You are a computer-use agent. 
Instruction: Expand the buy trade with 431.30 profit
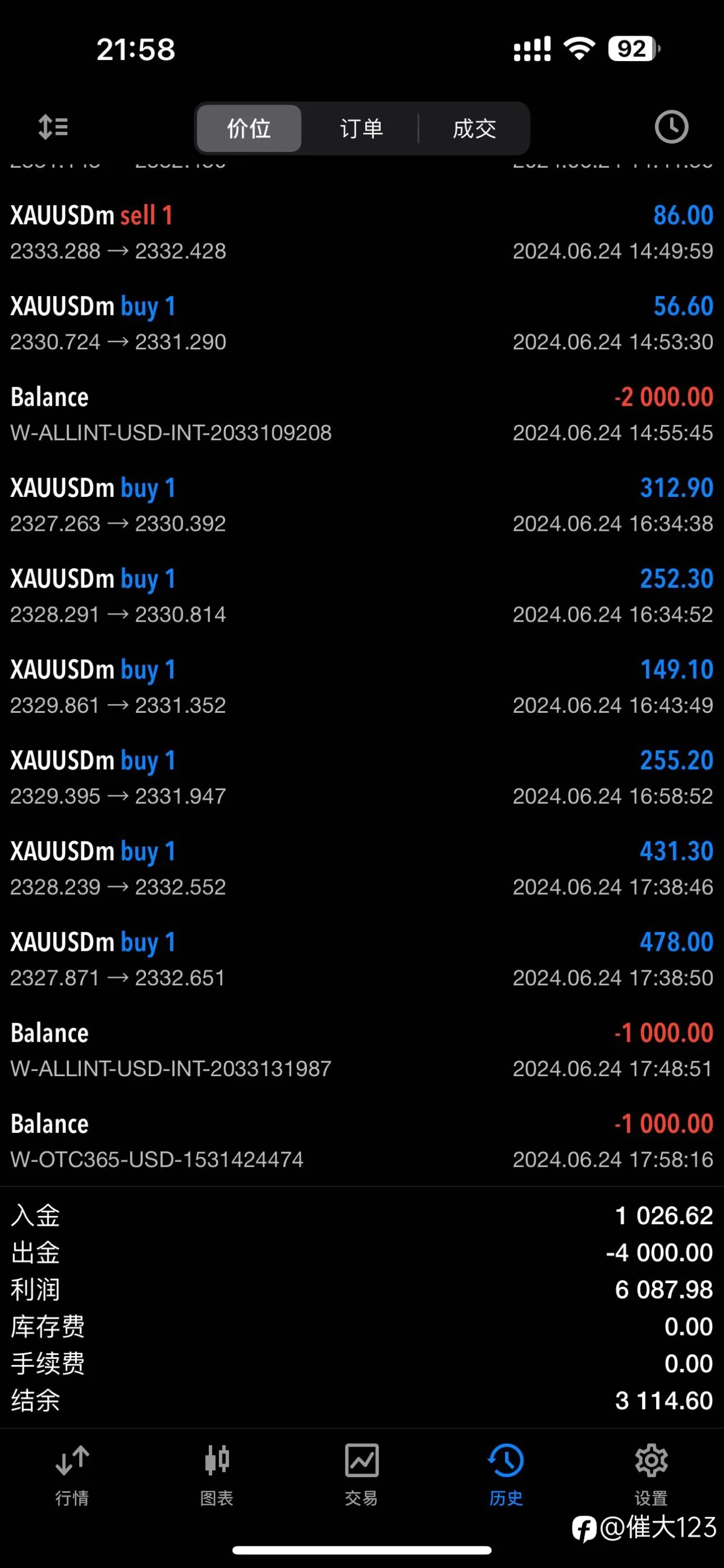coord(361,869)
